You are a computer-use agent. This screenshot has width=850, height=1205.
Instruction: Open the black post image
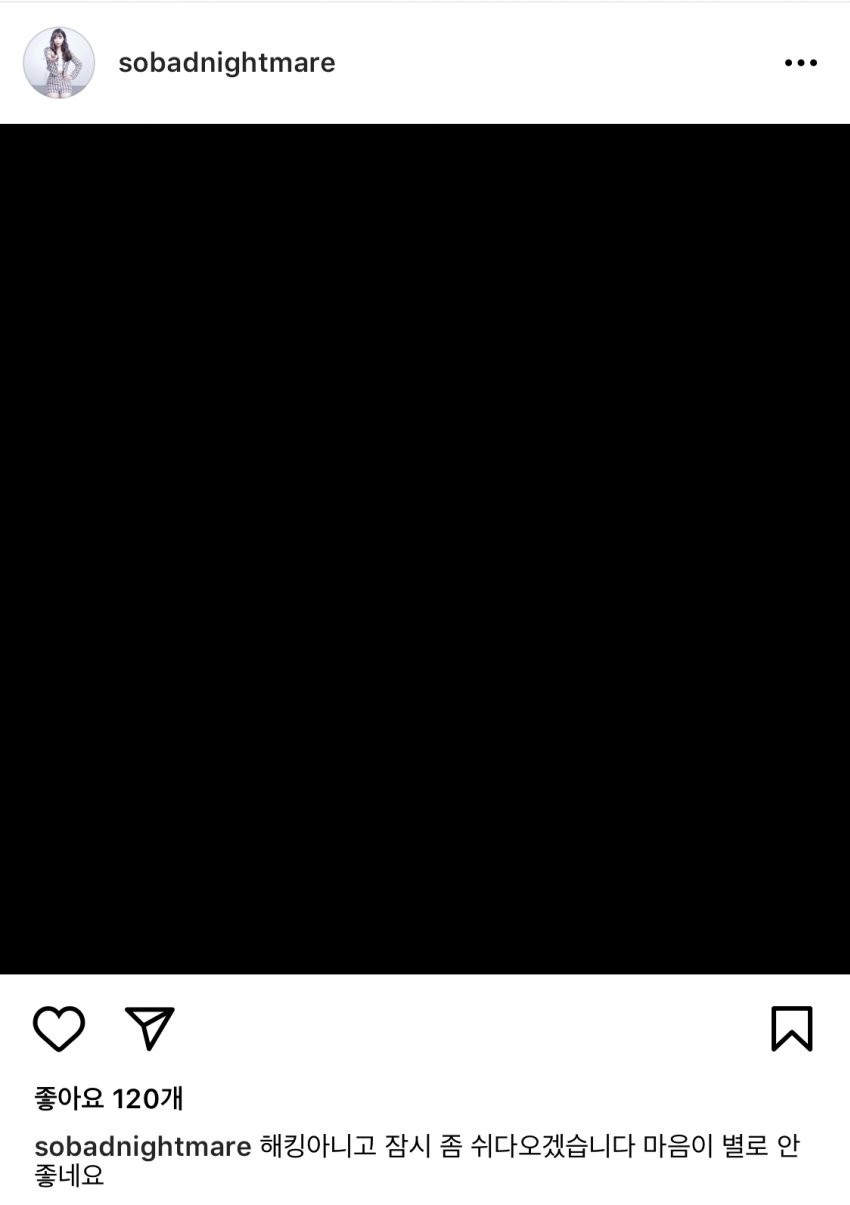coord(425,548)
